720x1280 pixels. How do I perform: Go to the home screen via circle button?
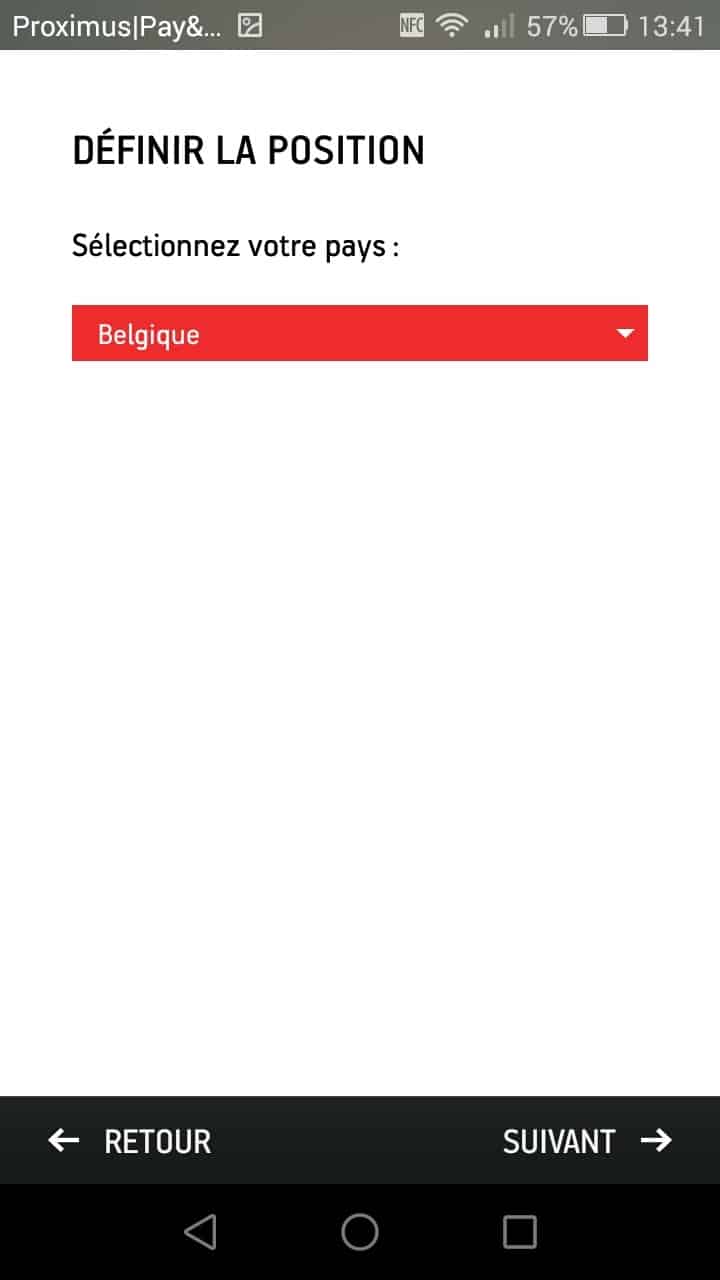click(x=360, y=1232)
